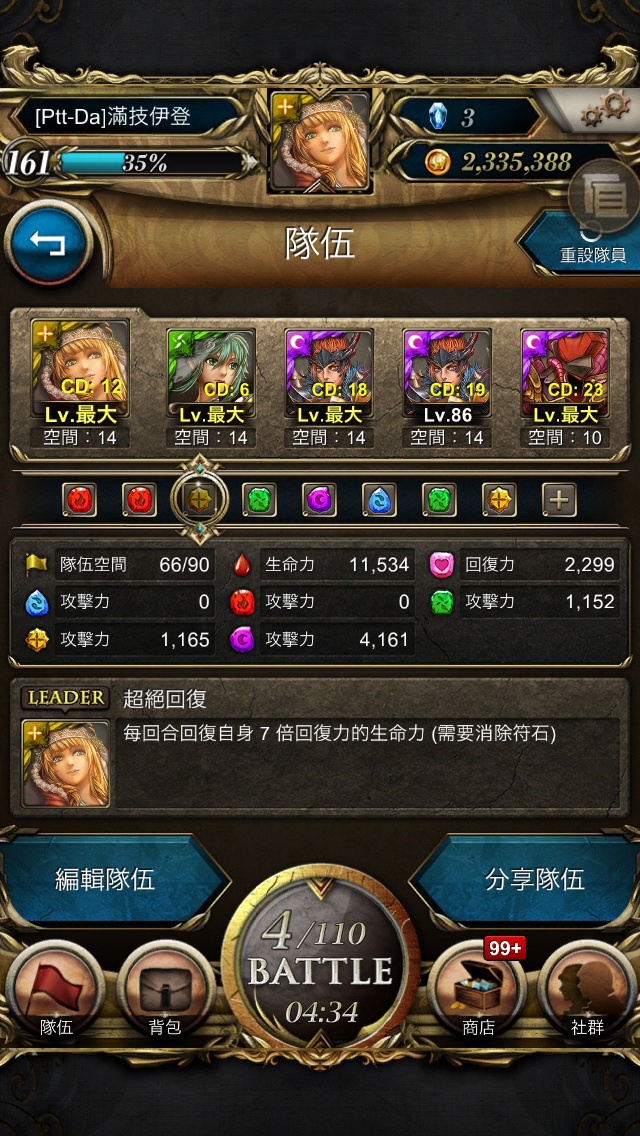Tap the blue back arrow button
This screenshot has width=640, height=1136.
[x=48, y=244]
